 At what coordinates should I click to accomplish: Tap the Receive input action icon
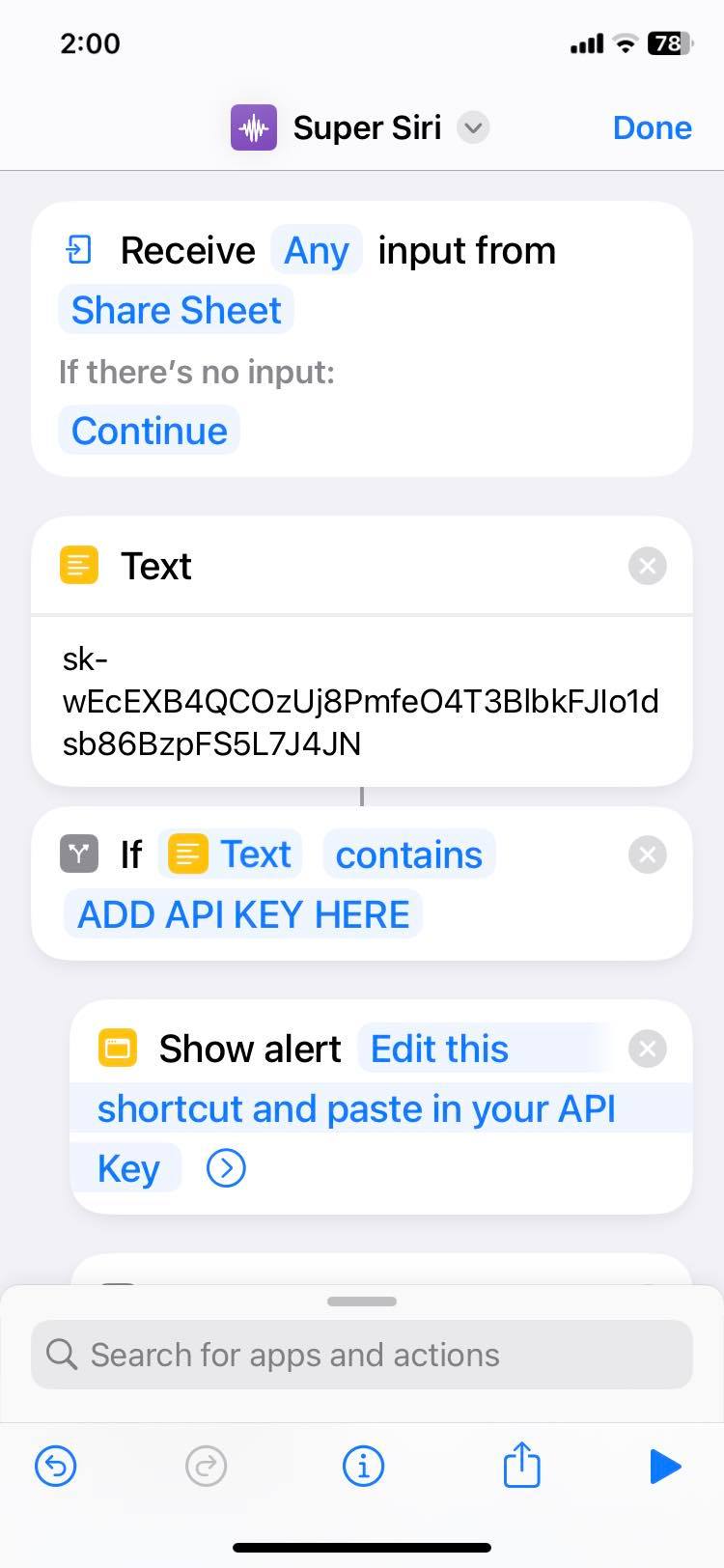coord(78,249)
